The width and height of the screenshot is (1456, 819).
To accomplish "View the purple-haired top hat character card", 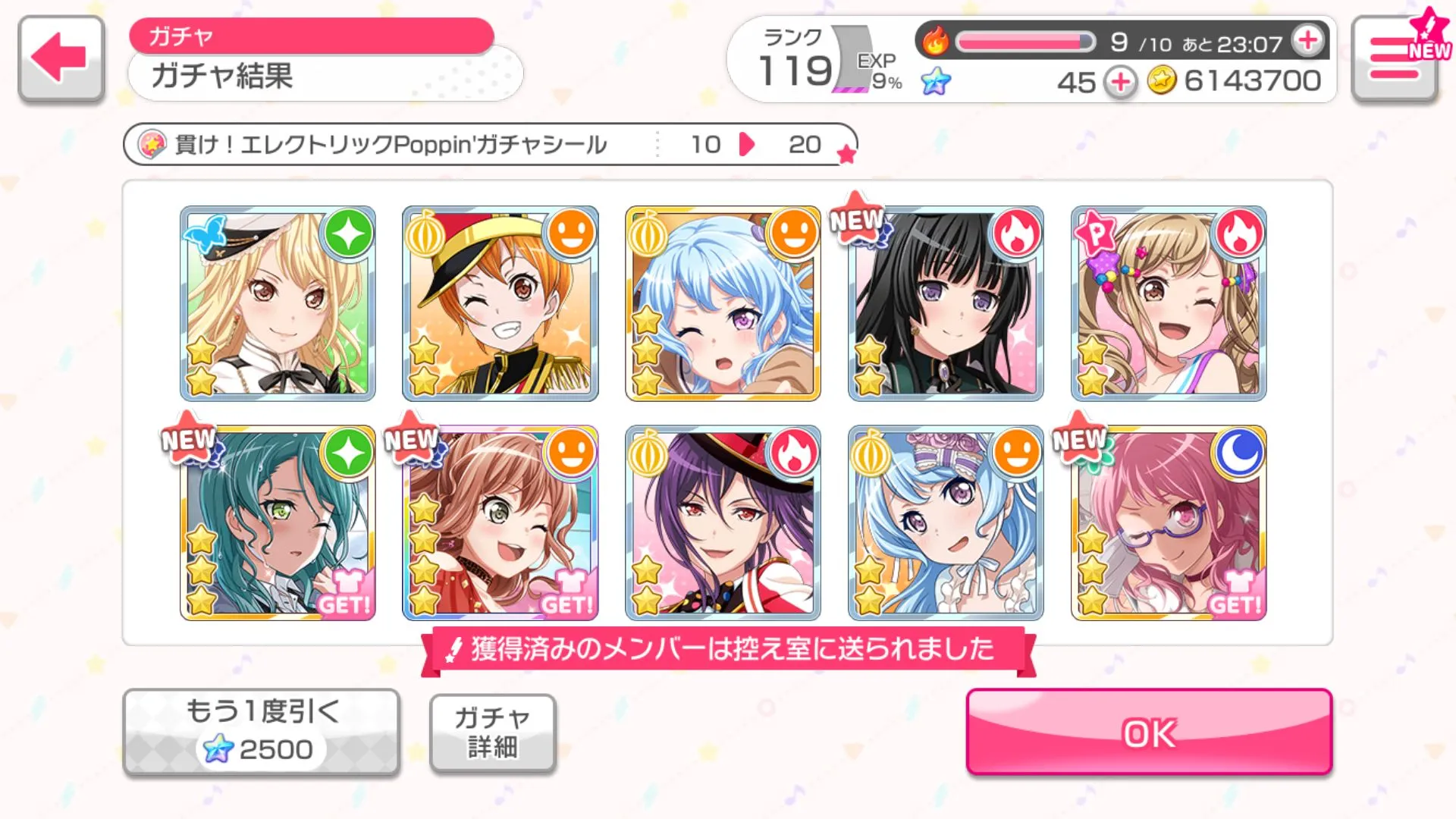I will pos(723,523).
